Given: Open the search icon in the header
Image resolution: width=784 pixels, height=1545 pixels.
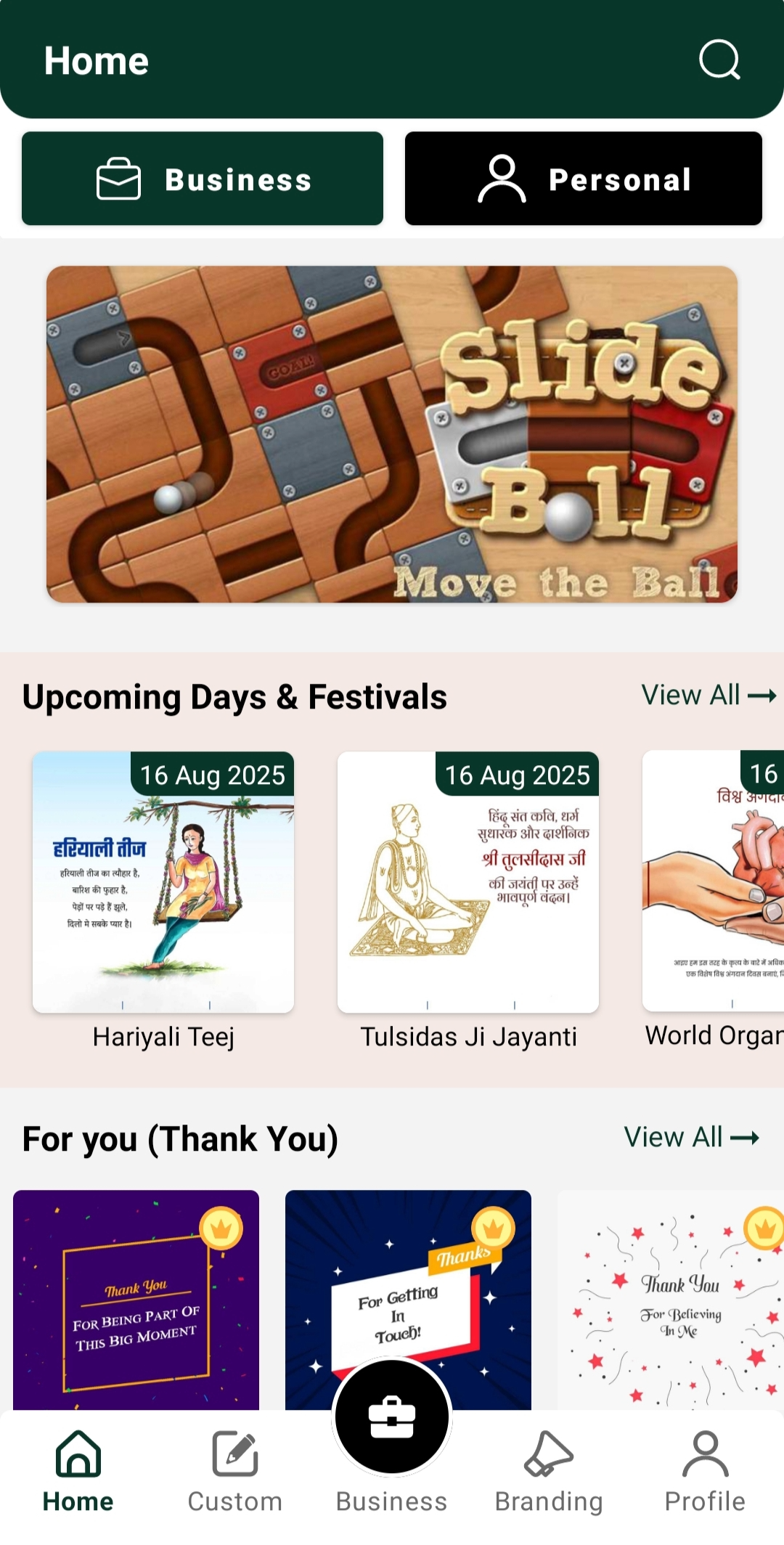Looking at the screenshot, I should pyautogui.click(x=719, y=60).
